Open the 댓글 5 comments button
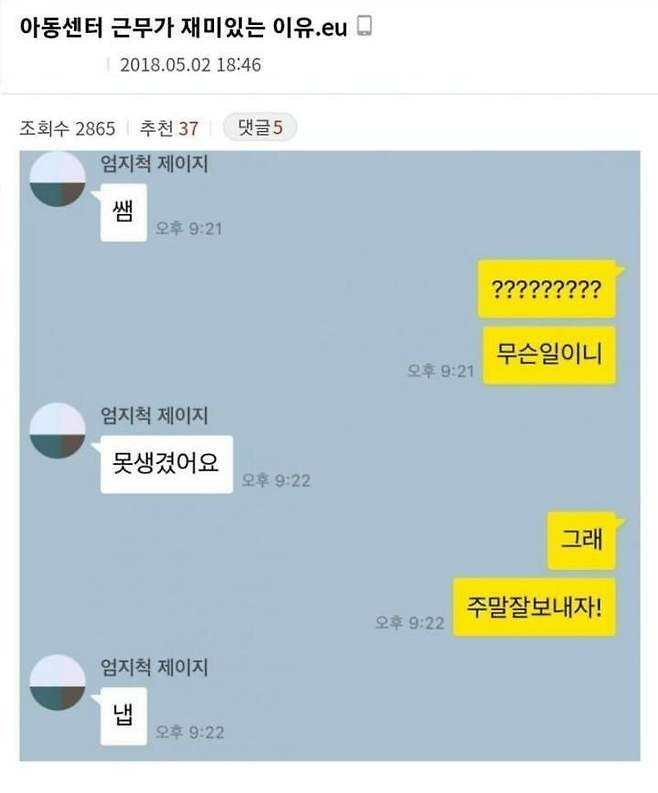 click(259, 128)
